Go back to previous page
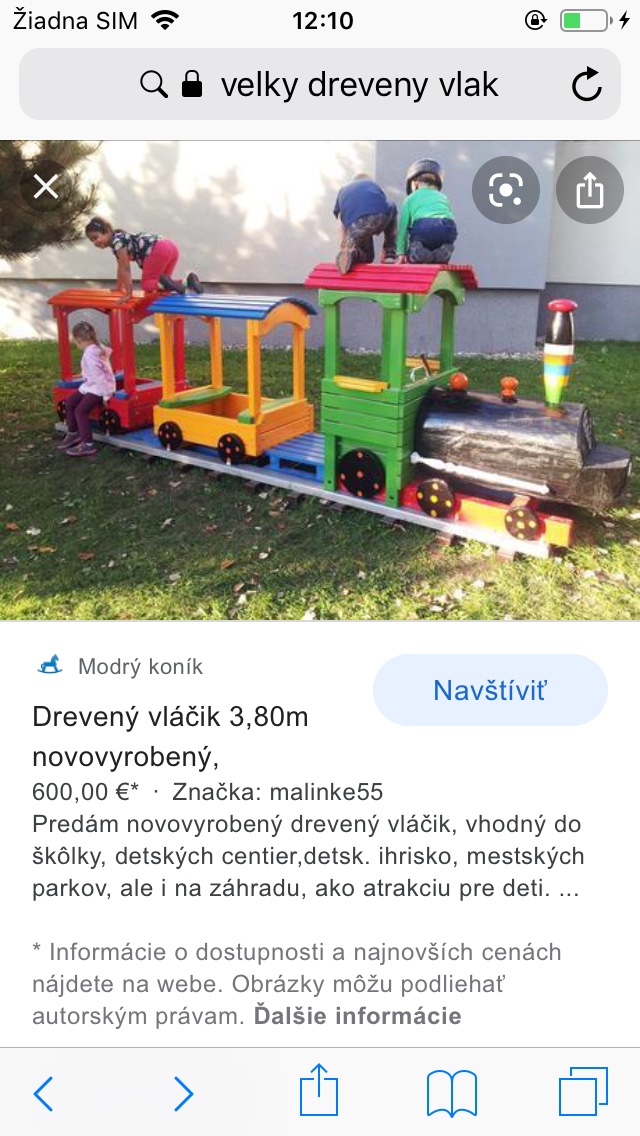The height and width of the screenshot is (1136, 640). (x=44, y=1094)
